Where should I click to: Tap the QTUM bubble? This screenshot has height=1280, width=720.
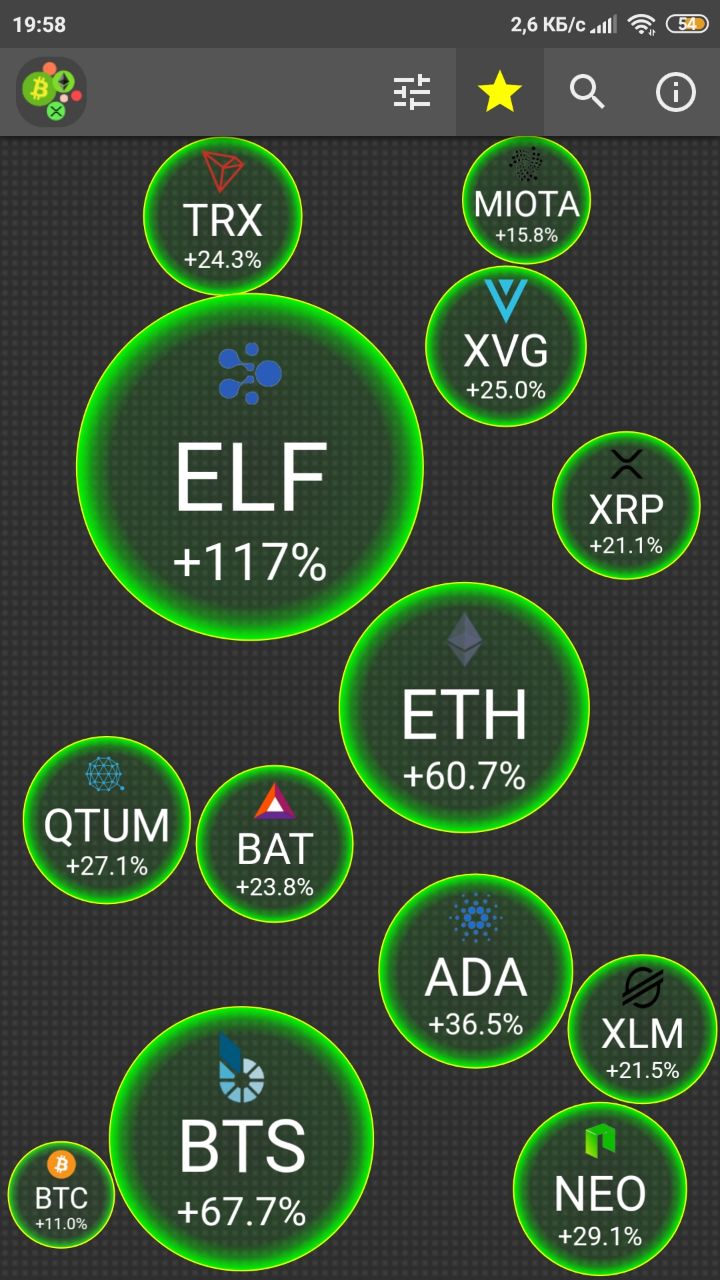107,820
